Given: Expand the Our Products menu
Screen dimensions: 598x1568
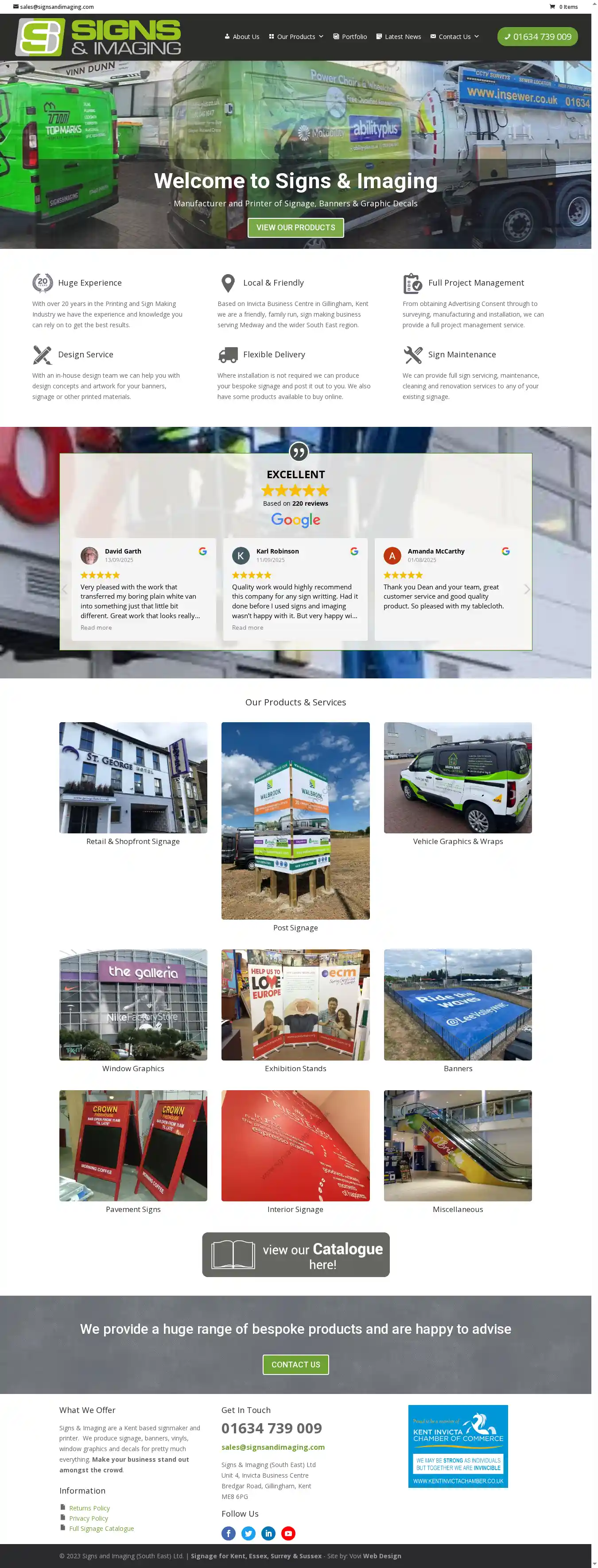Looking at the screenshot, I should pyautogui.click(x=296, y=36).
